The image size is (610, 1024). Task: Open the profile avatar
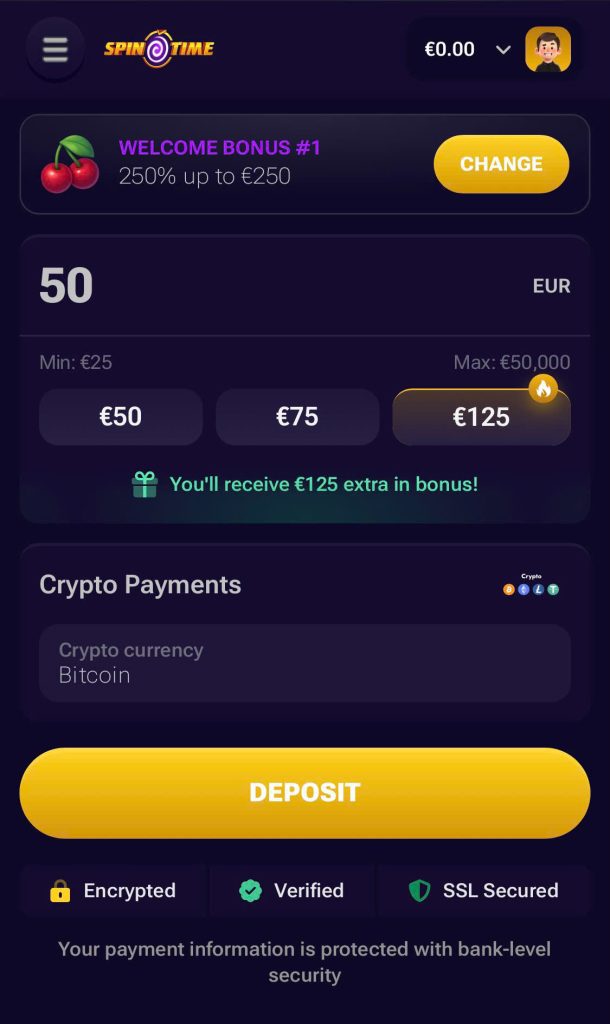coord(547,49)
